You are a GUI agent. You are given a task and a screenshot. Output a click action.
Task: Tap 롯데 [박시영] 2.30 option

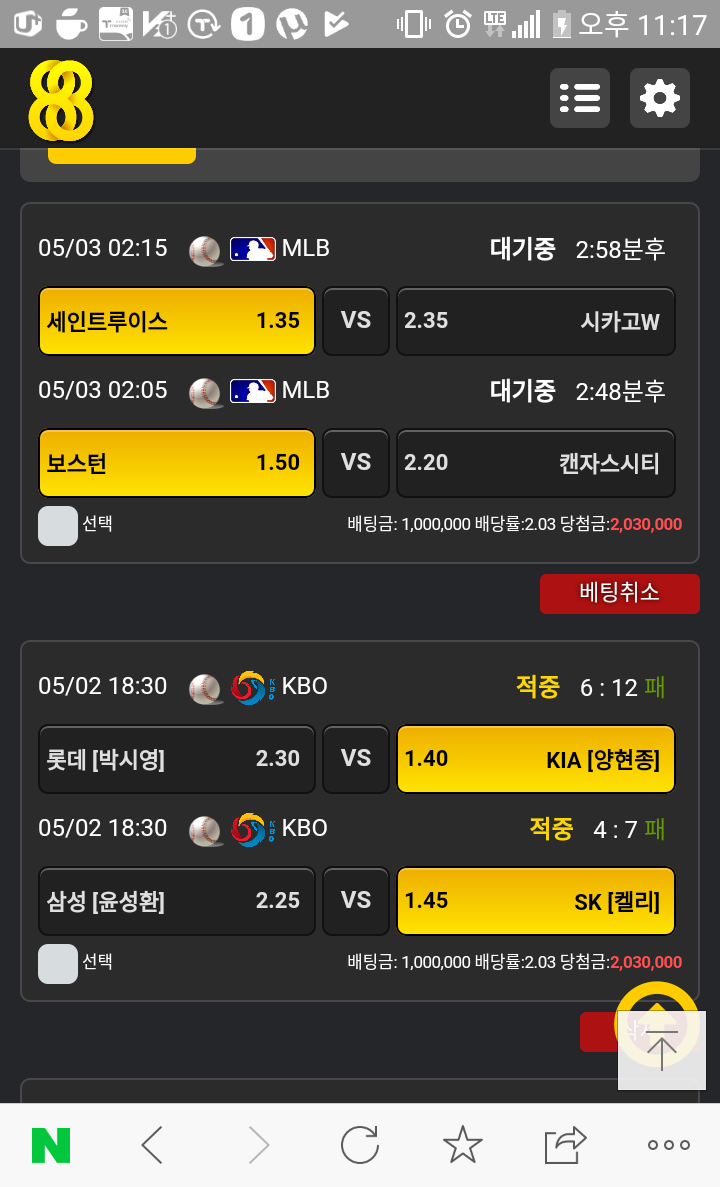click(x=176, y=759)
